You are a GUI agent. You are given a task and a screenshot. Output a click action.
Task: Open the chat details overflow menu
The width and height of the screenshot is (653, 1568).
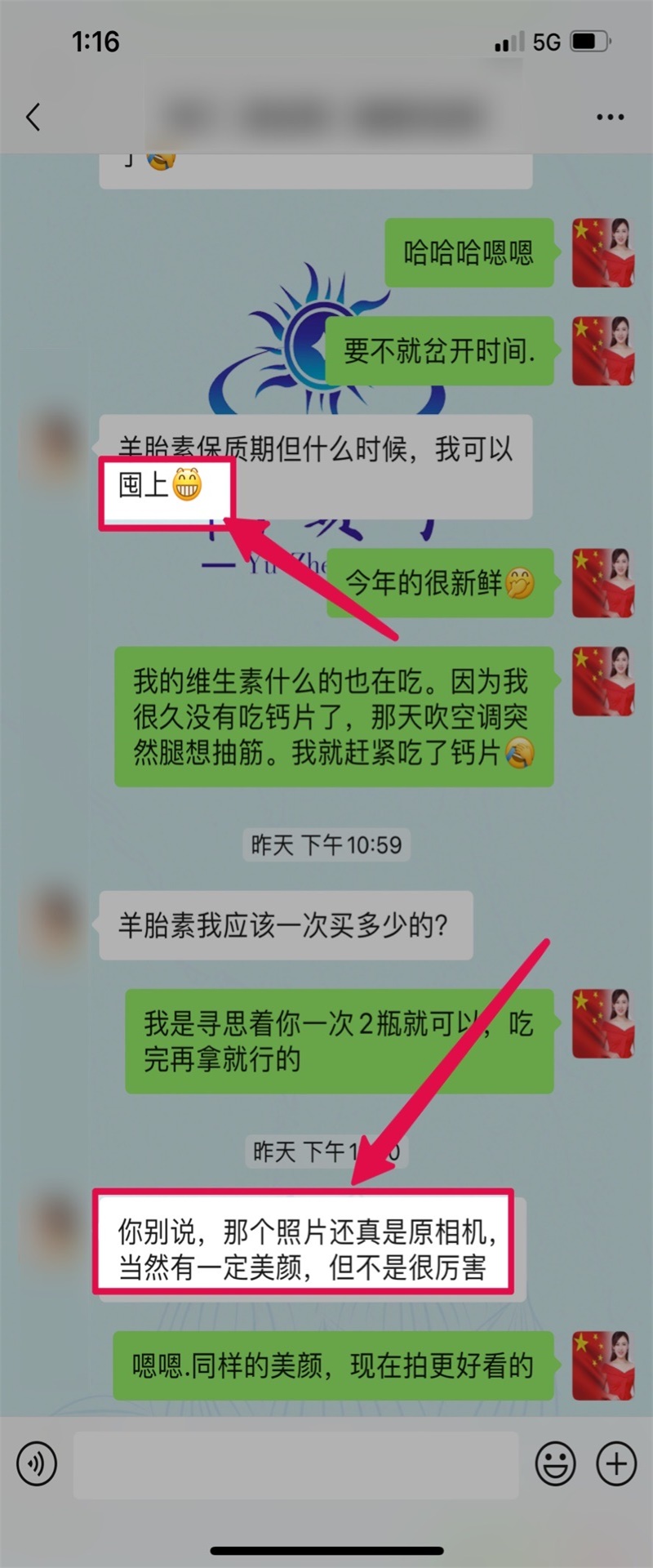click(610, 117)
